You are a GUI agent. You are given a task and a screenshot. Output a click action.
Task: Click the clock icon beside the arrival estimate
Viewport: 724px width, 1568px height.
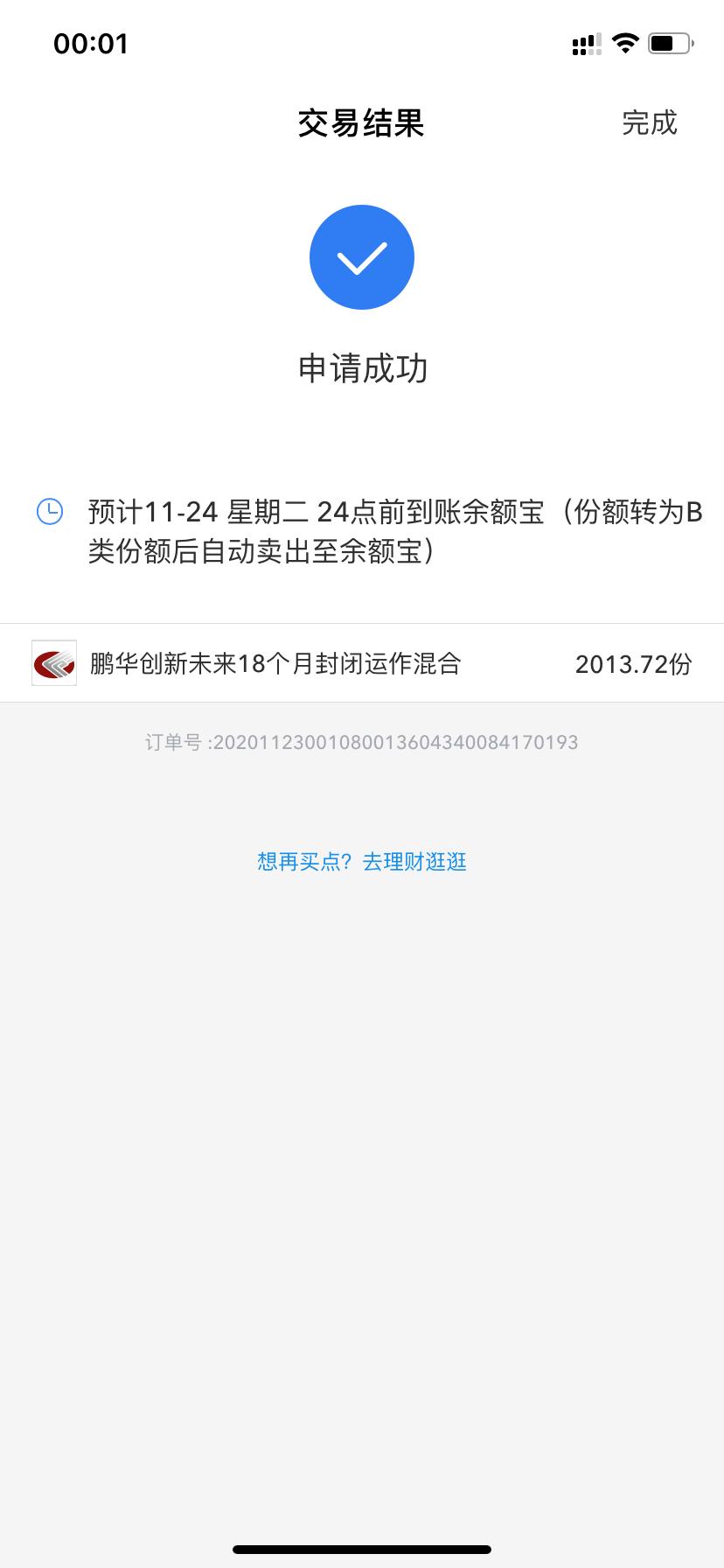(50, 512)
